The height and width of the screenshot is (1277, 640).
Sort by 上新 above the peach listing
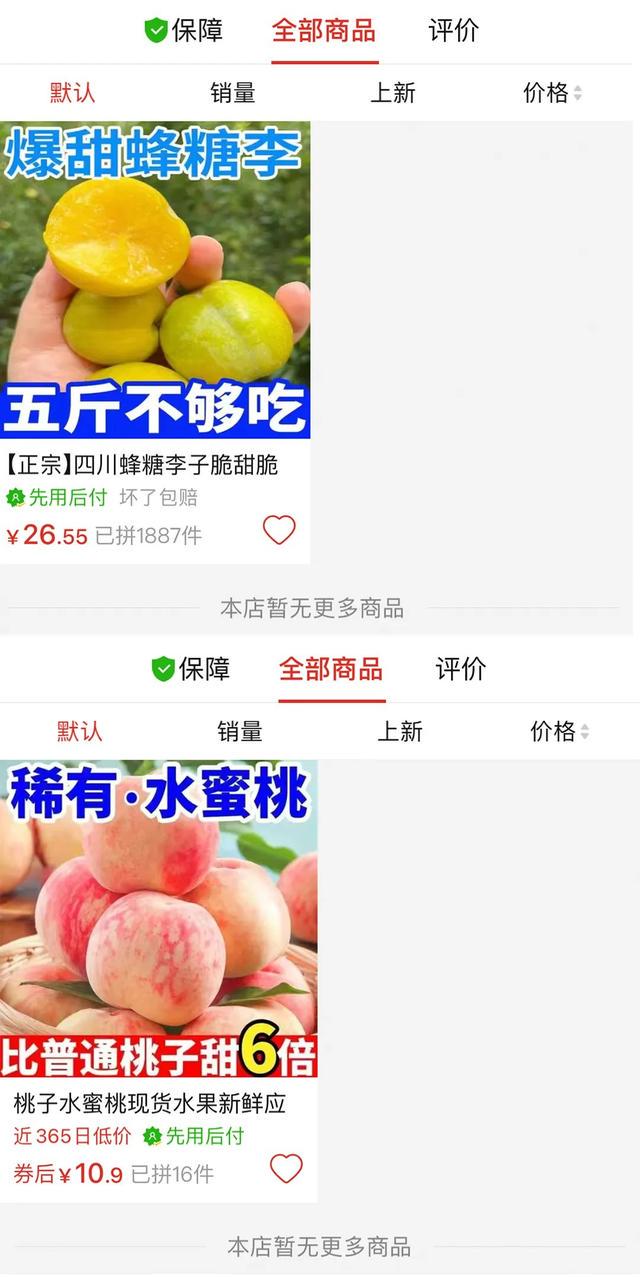(x=400, y=731)
